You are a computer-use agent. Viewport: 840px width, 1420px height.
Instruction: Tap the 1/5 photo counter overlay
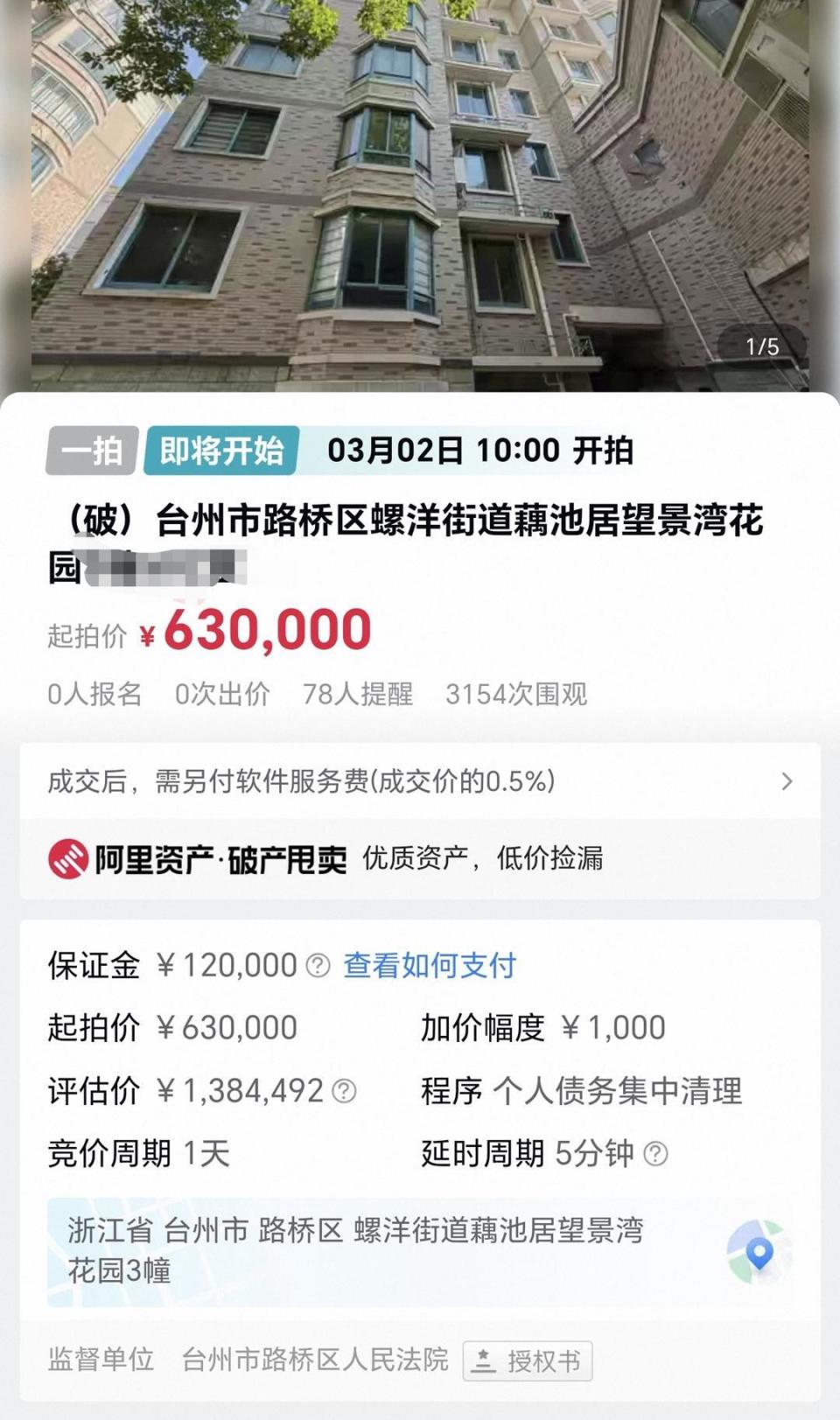coord(763,346)
